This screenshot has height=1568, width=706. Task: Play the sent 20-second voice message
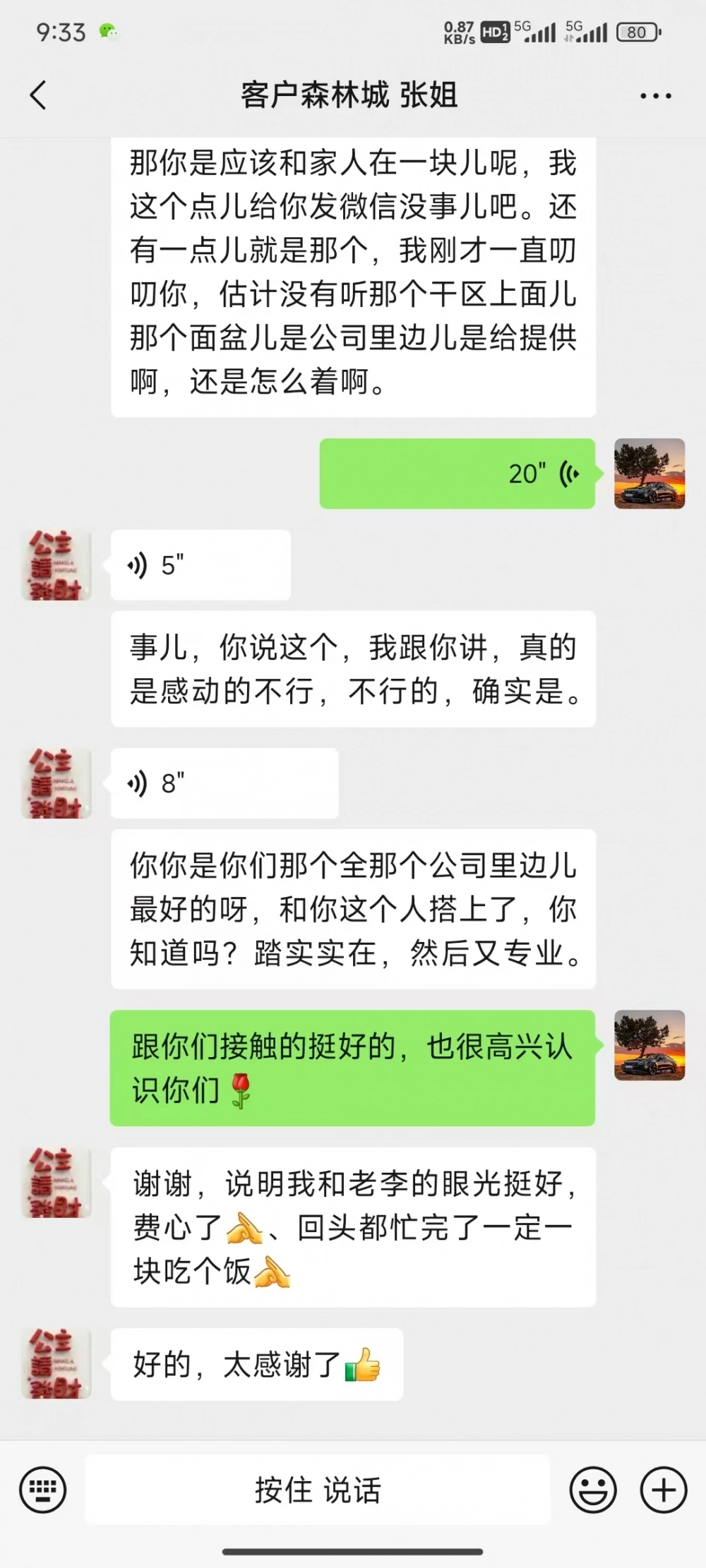tap(457, 474)
